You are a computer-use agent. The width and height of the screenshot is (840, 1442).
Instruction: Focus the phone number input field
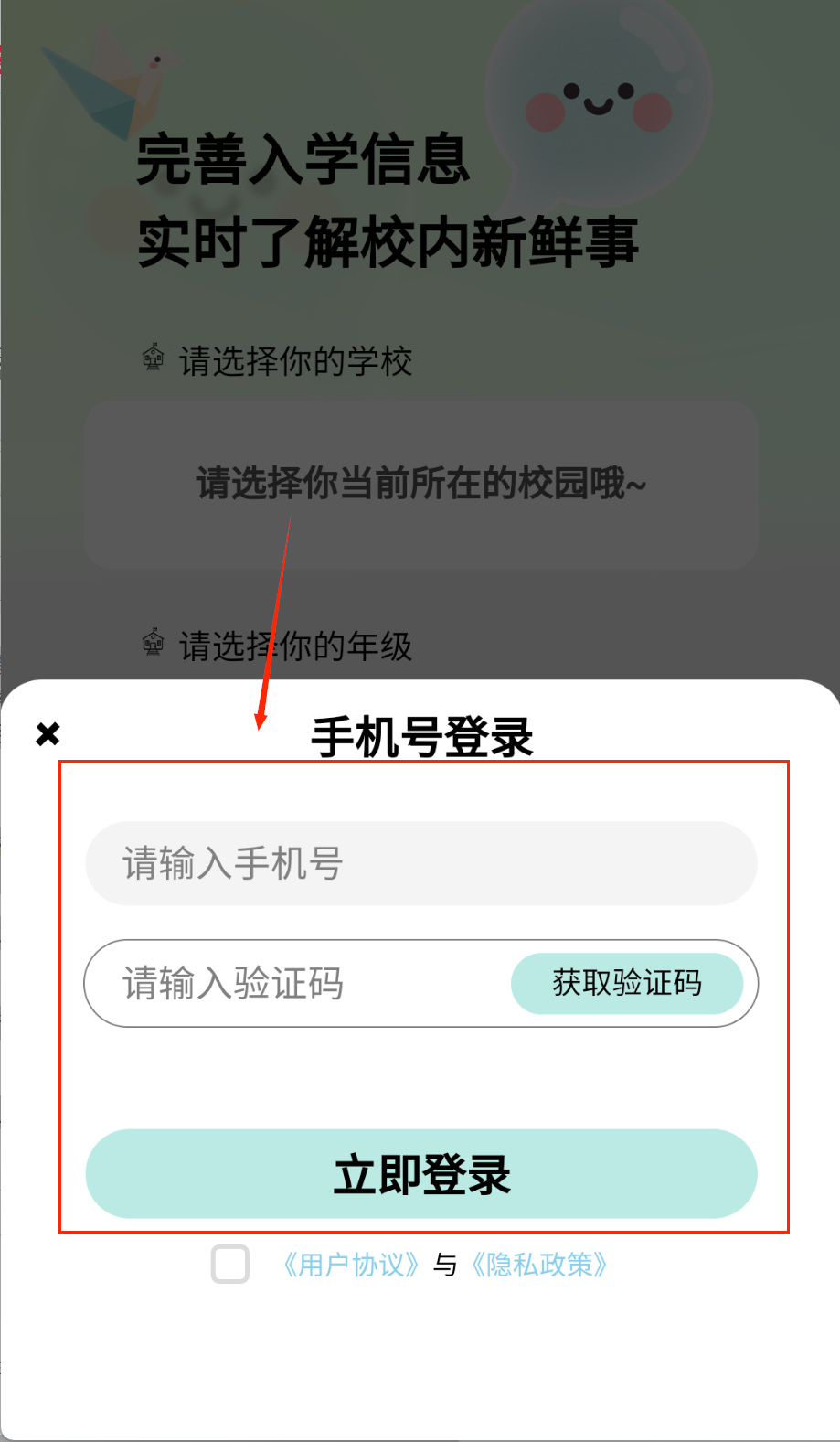pos(420,863)
